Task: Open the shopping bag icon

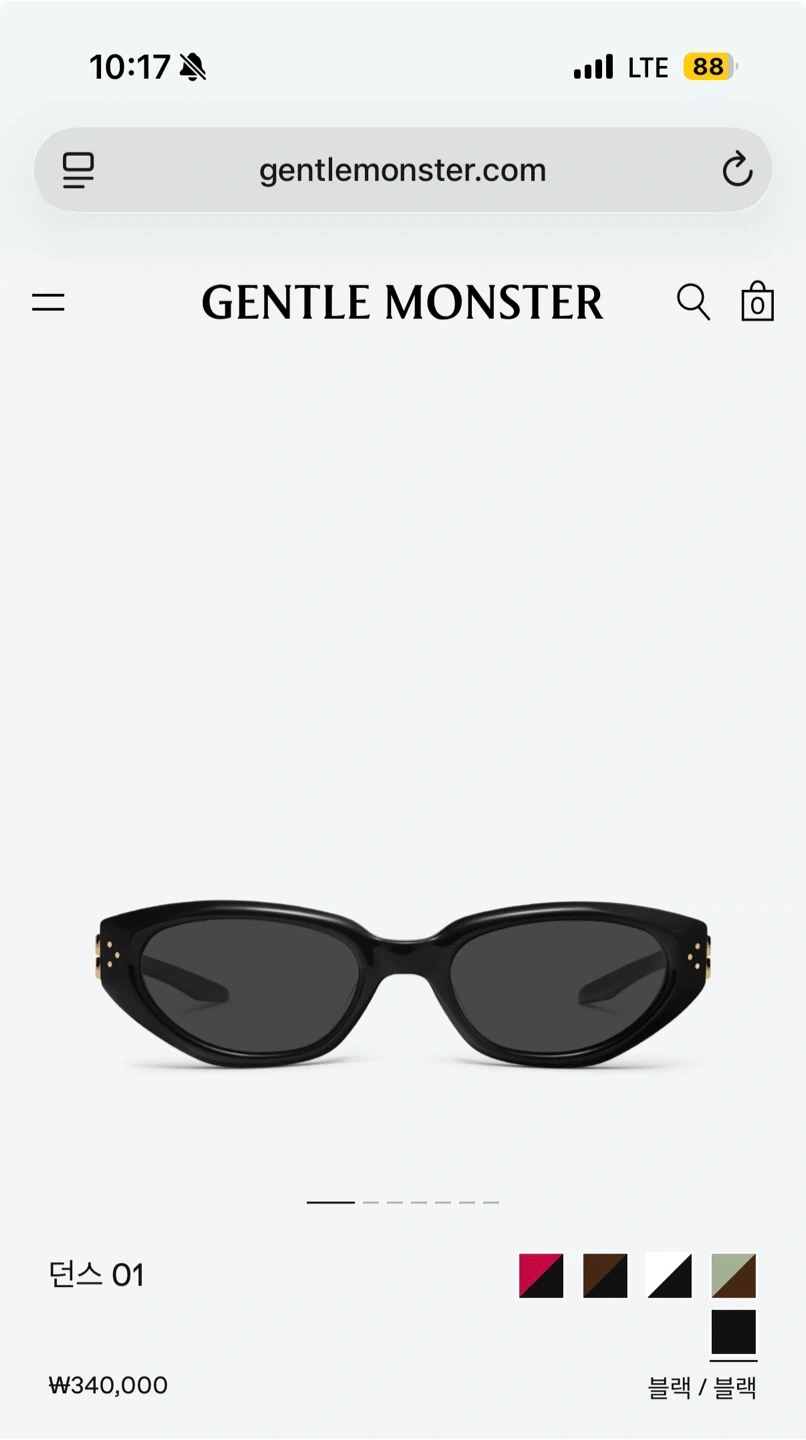Action: [x=757, y=303]
